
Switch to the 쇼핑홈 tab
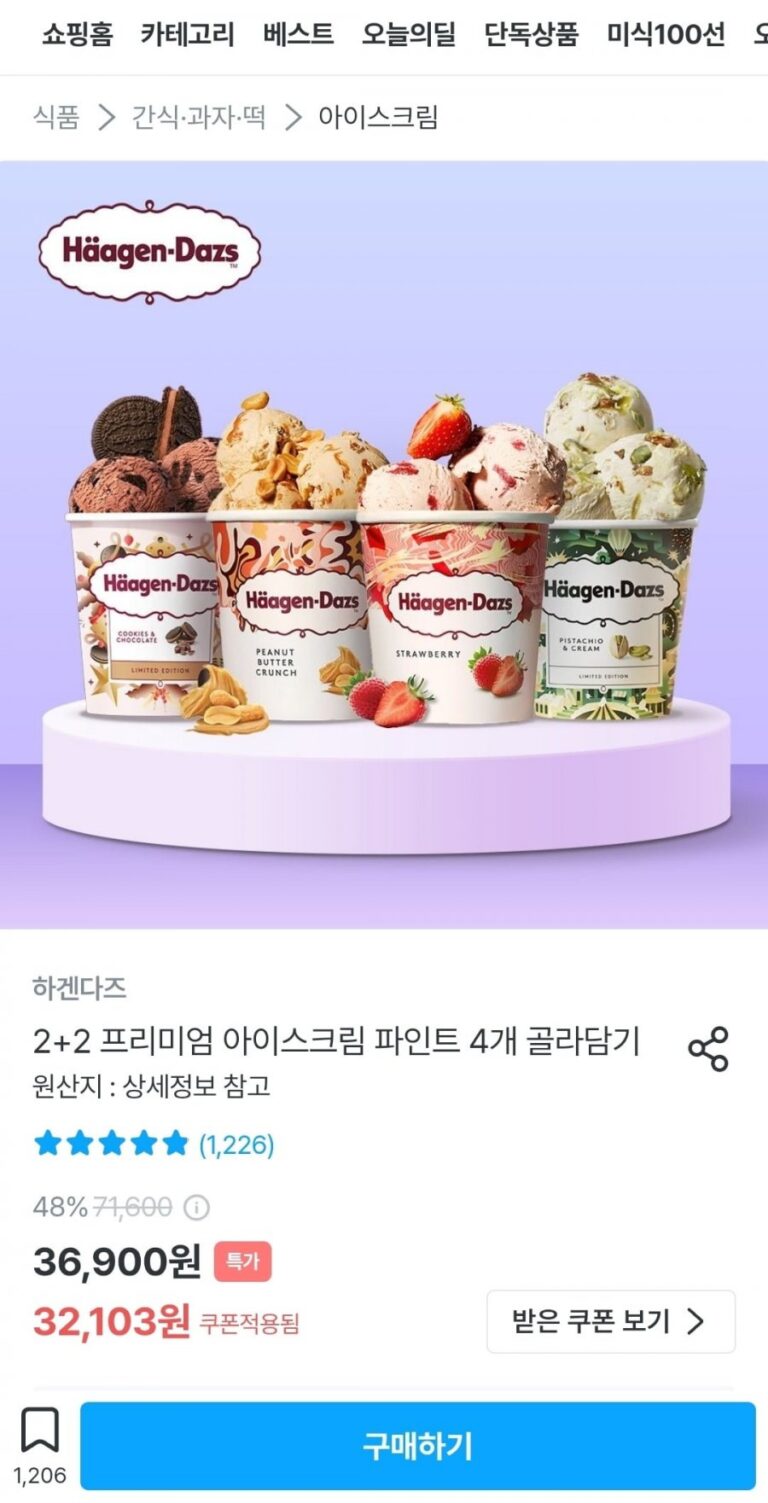(x=77, y=35)
